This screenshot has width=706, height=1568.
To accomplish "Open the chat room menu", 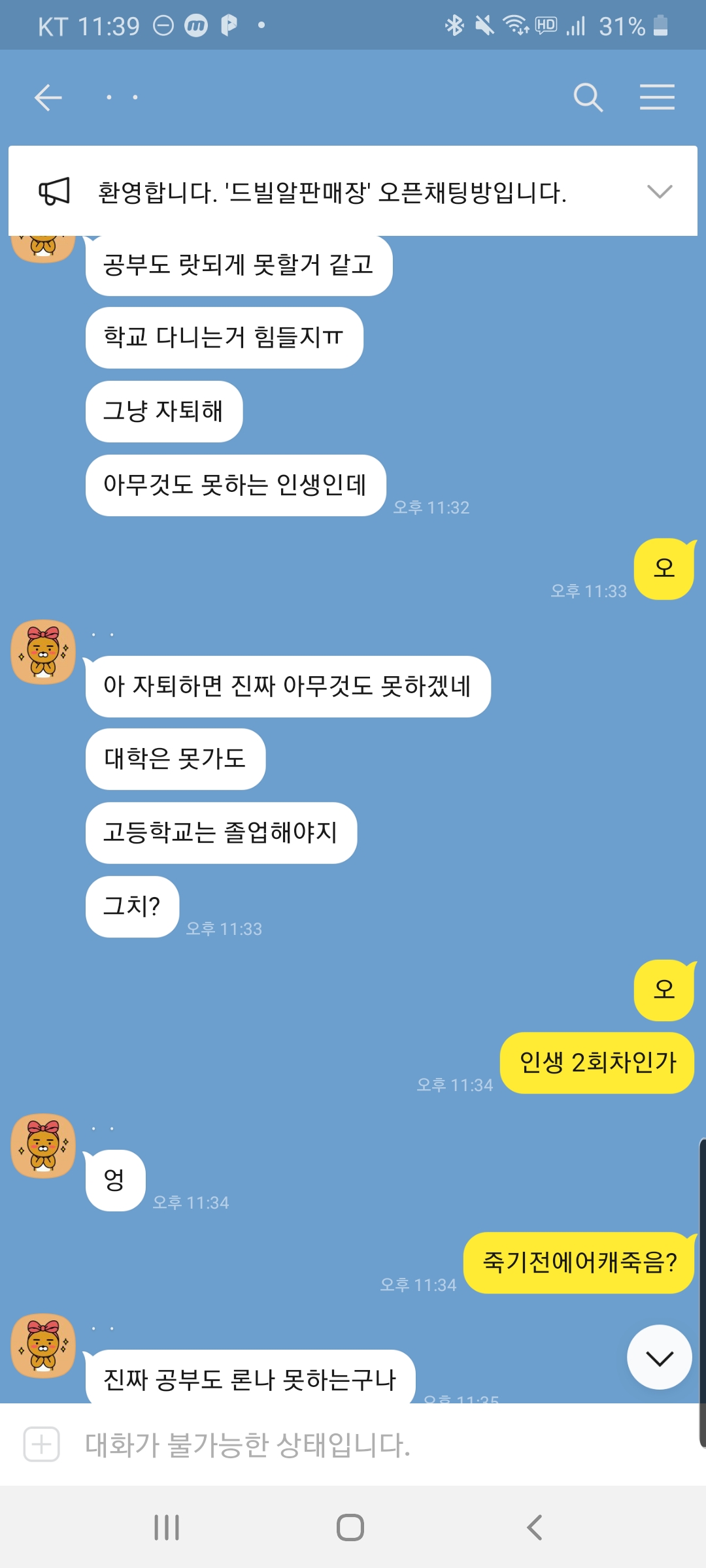I will click(657, 97).
